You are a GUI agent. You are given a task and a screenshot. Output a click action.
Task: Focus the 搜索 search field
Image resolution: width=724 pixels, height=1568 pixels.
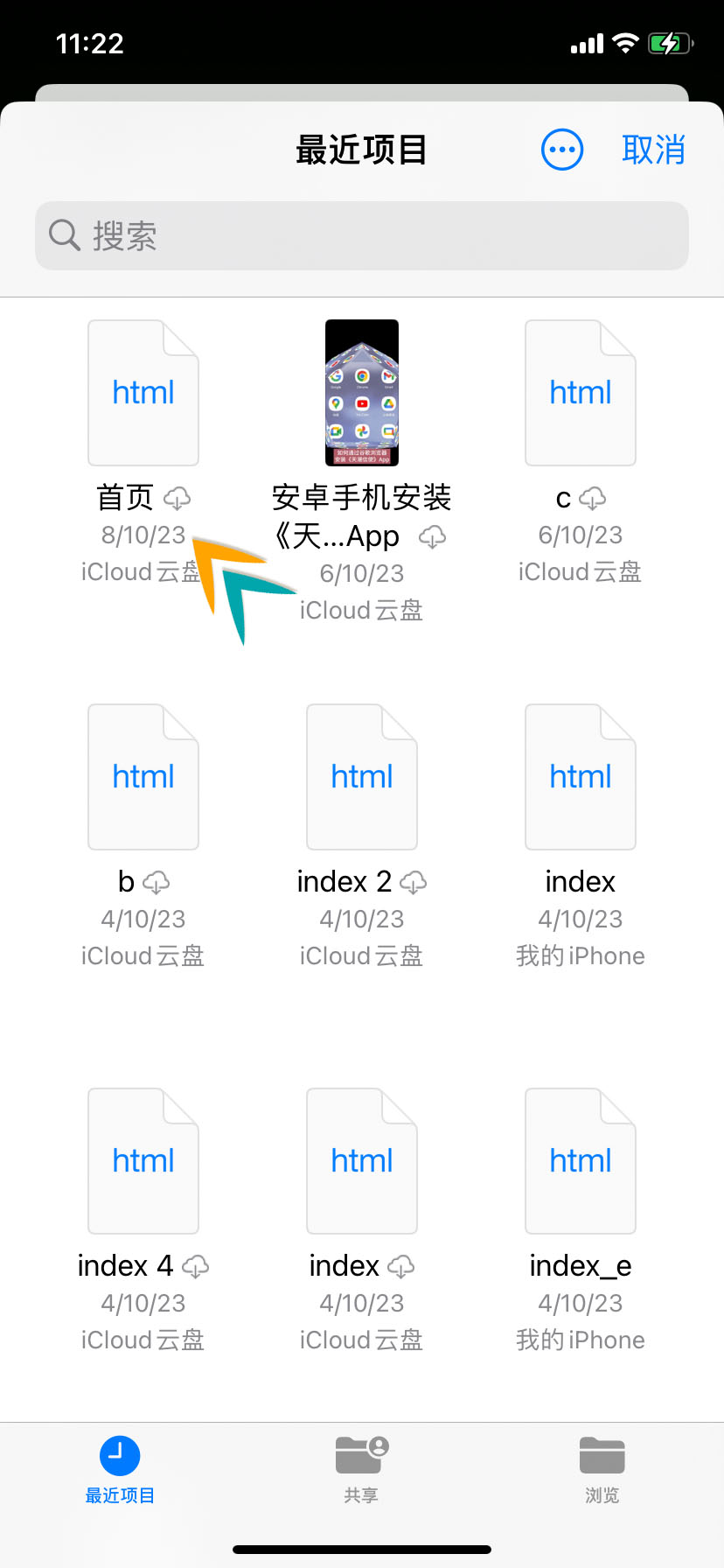pos(362,236)
